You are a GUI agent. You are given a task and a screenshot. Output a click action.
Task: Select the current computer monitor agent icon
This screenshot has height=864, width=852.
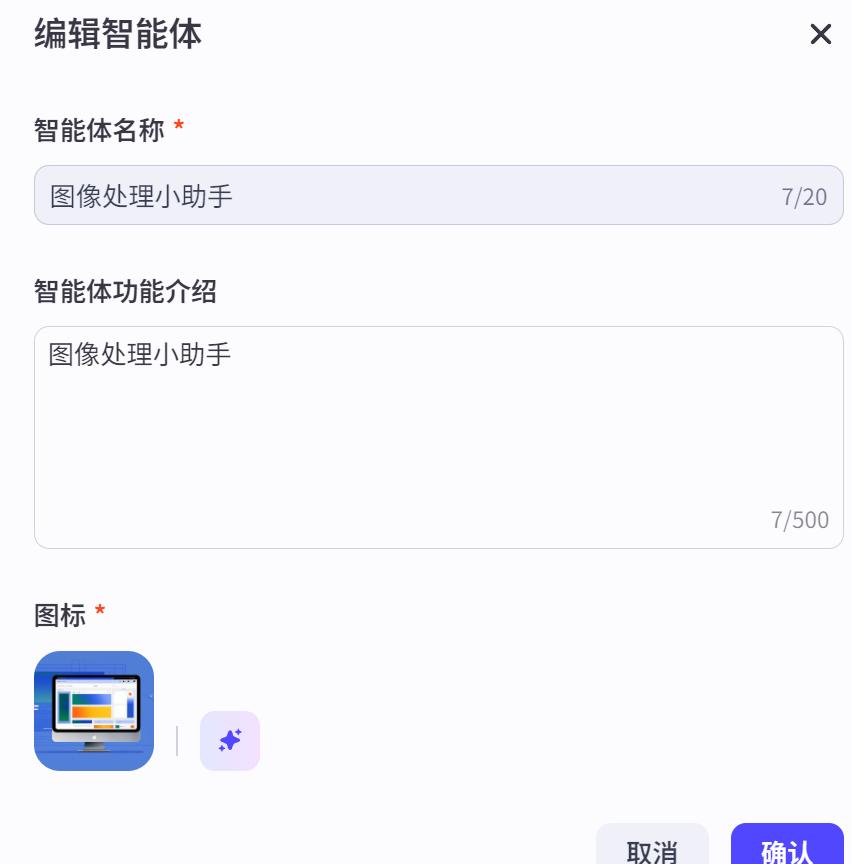click(x=94, y=710)
